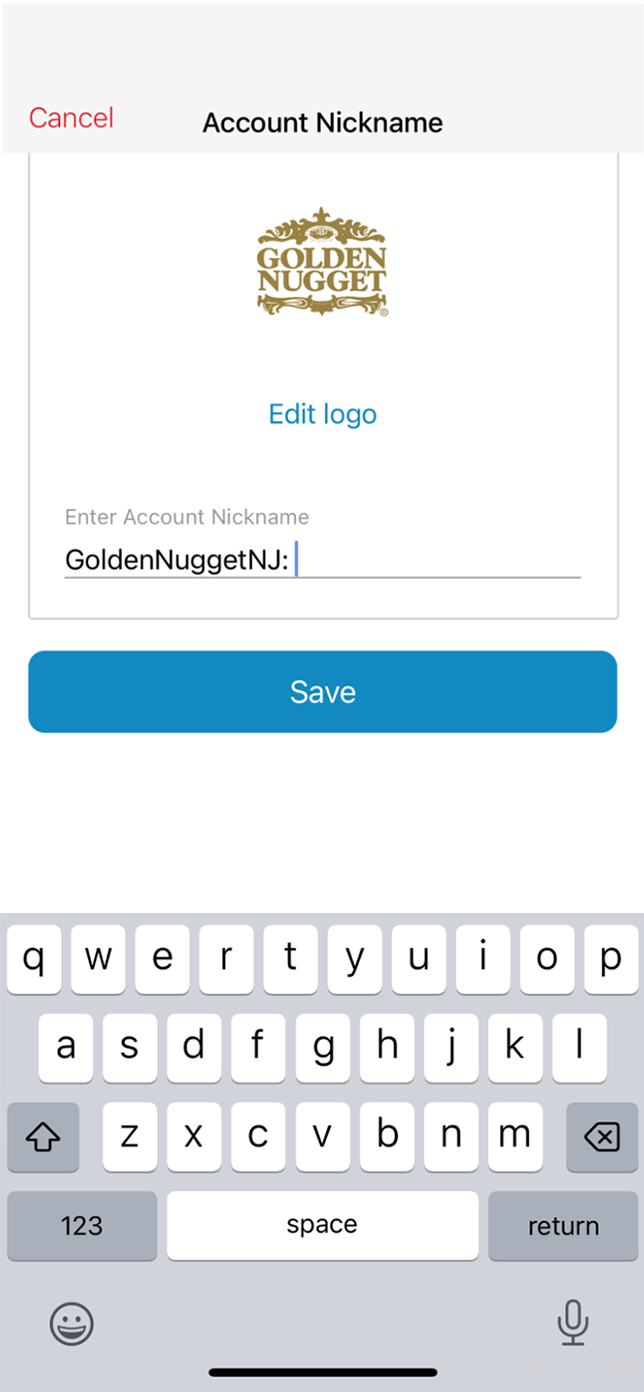Focus the Enter Account Nickname field
This screenshot has width=644, height=1392.
click(x=322, y=560)
